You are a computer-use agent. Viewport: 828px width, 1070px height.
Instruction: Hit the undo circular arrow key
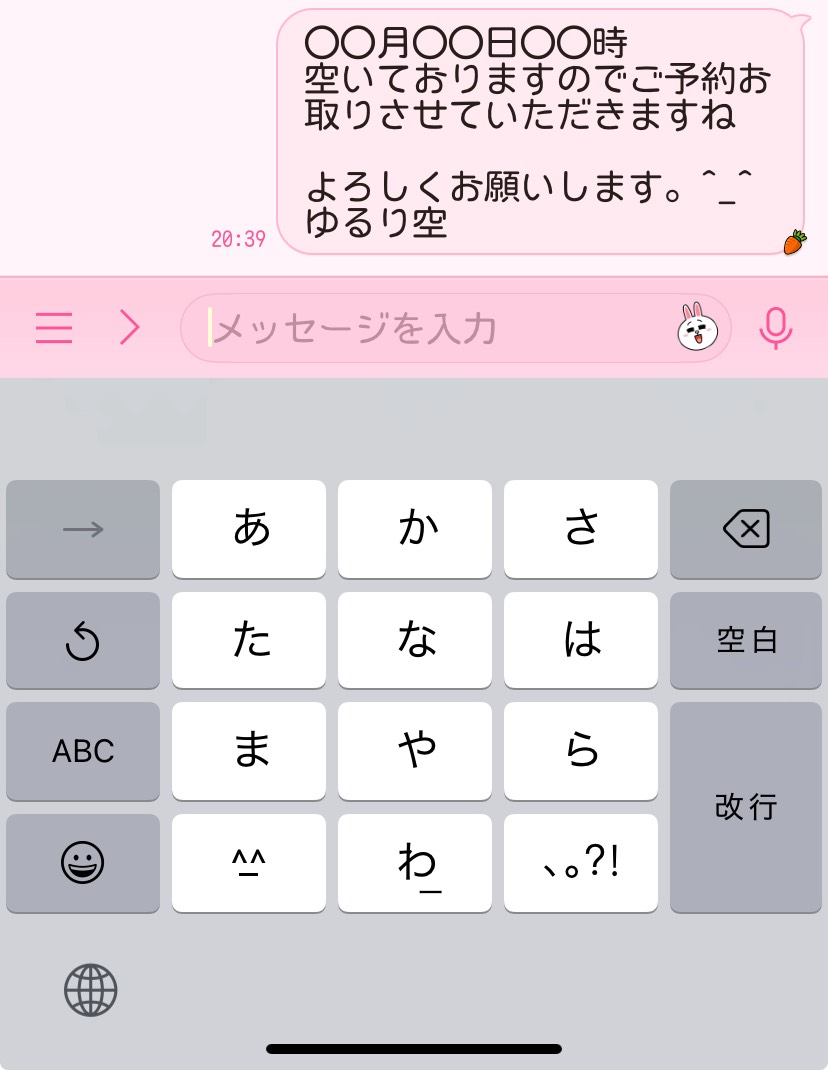pos(83,640)
